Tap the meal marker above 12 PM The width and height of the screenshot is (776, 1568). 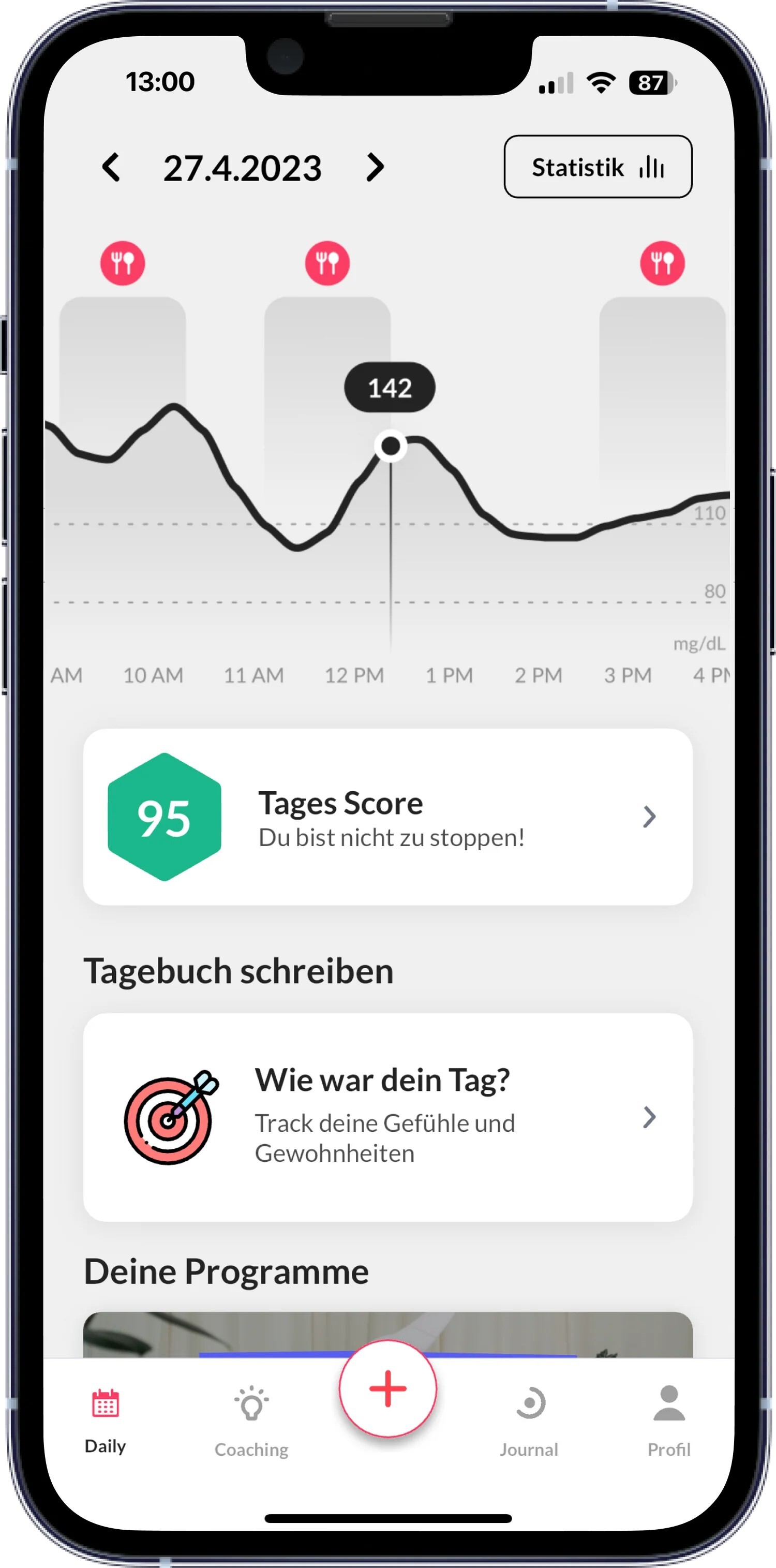[327, 263]
